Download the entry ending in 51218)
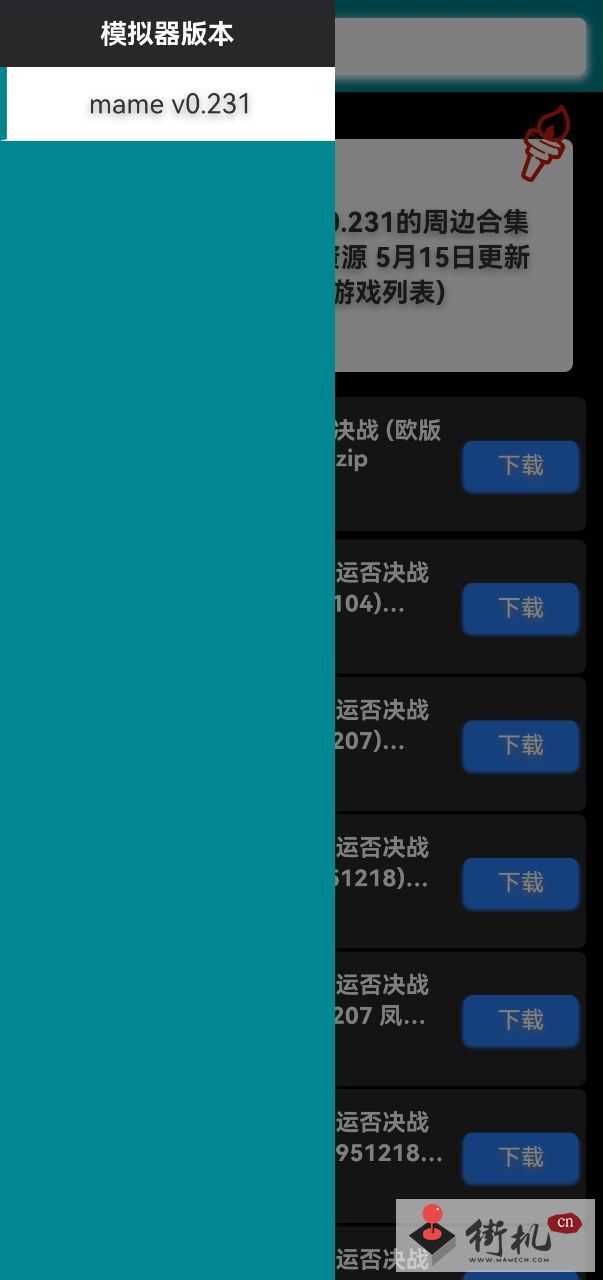 521,883
